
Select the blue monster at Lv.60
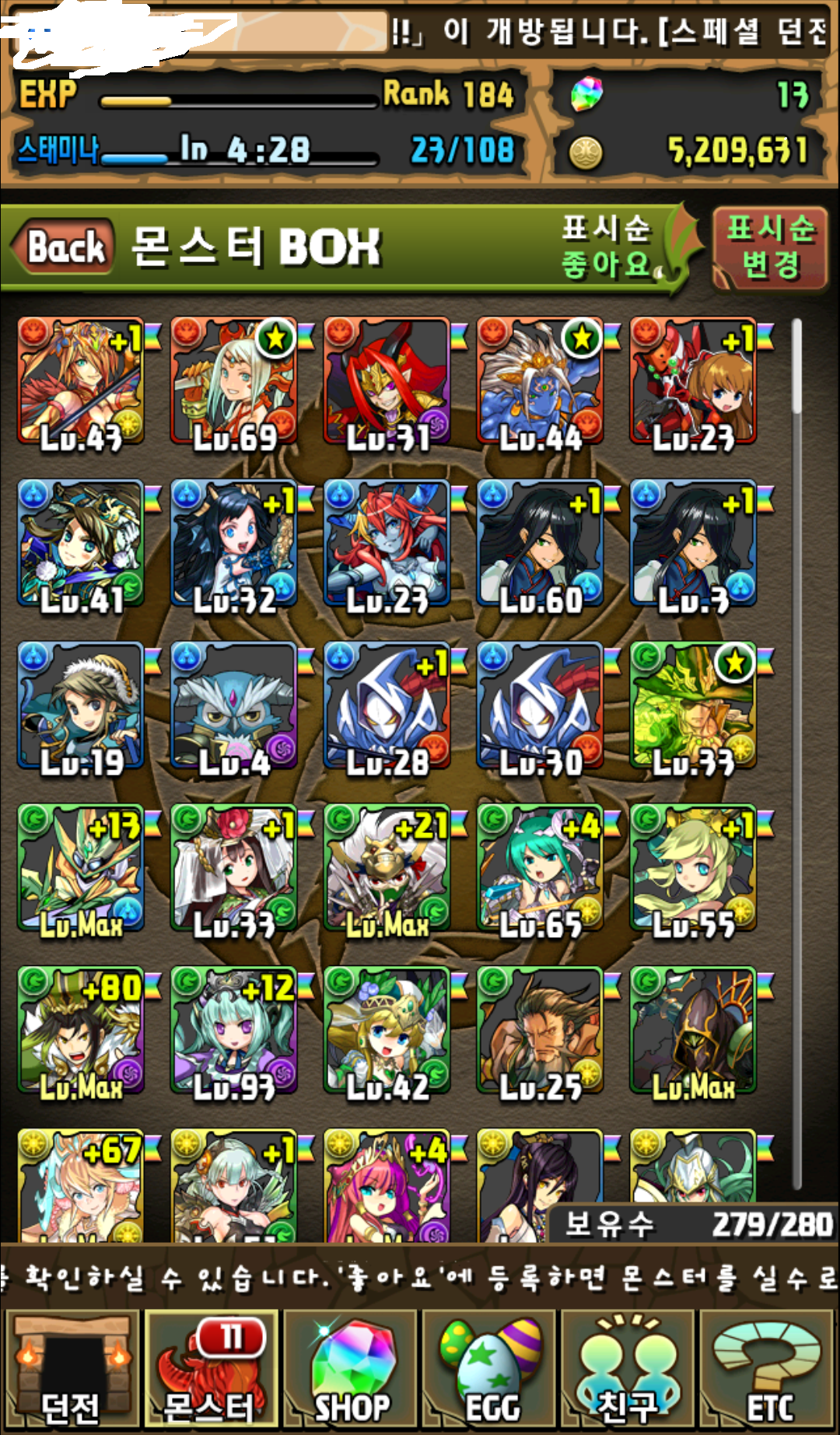541,544
